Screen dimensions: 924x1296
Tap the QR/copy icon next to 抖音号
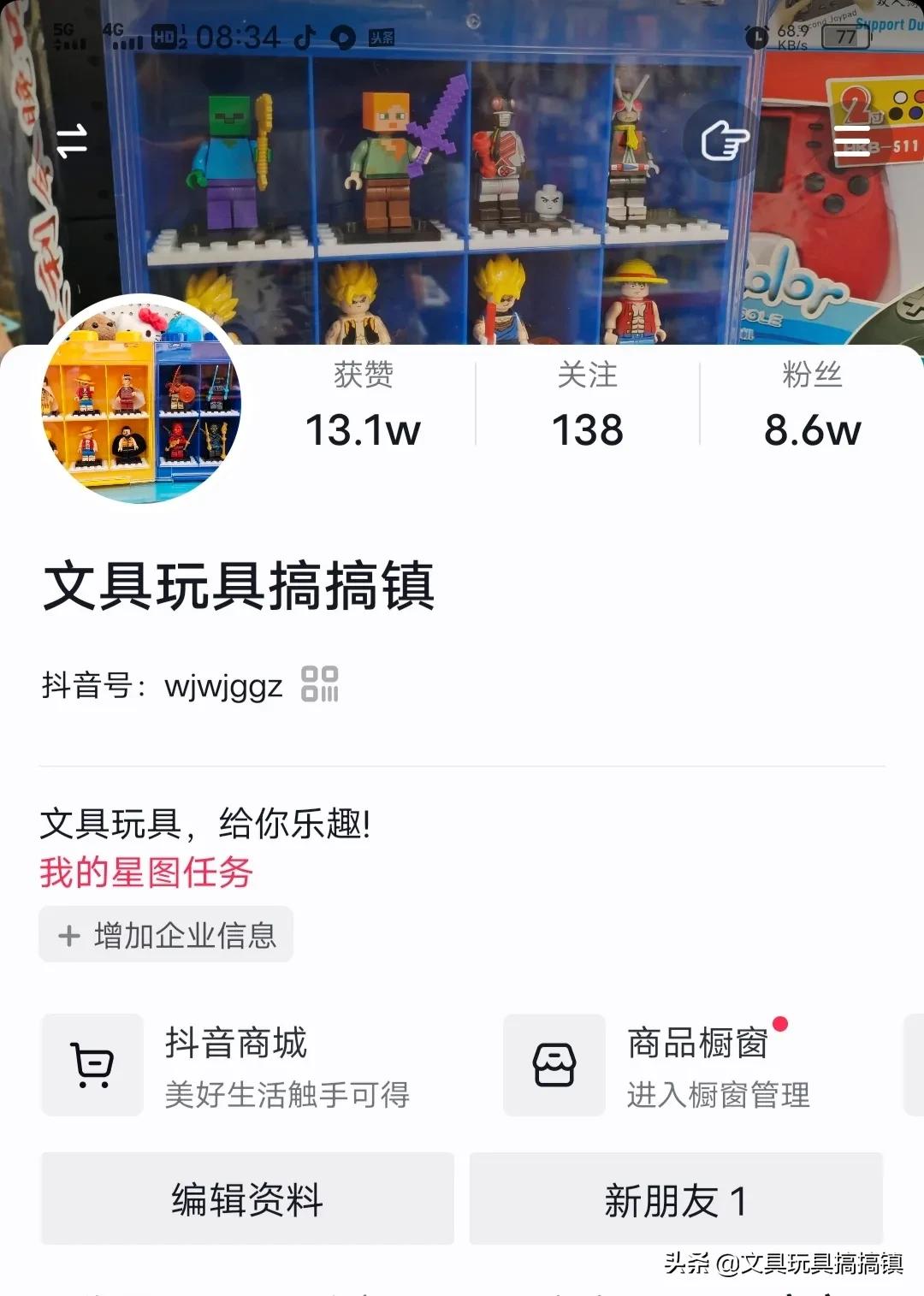pos(320,684)
